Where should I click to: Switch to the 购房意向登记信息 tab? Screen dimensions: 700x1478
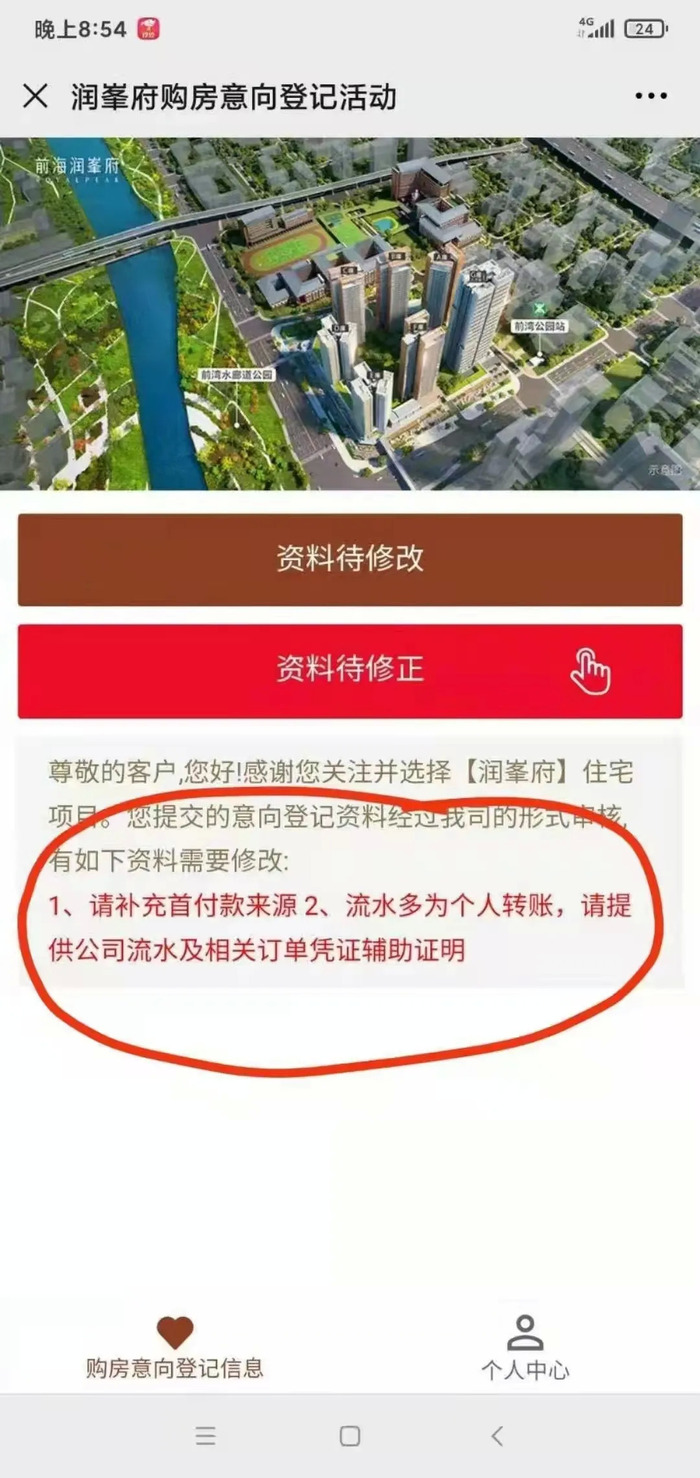[175, 1348]
